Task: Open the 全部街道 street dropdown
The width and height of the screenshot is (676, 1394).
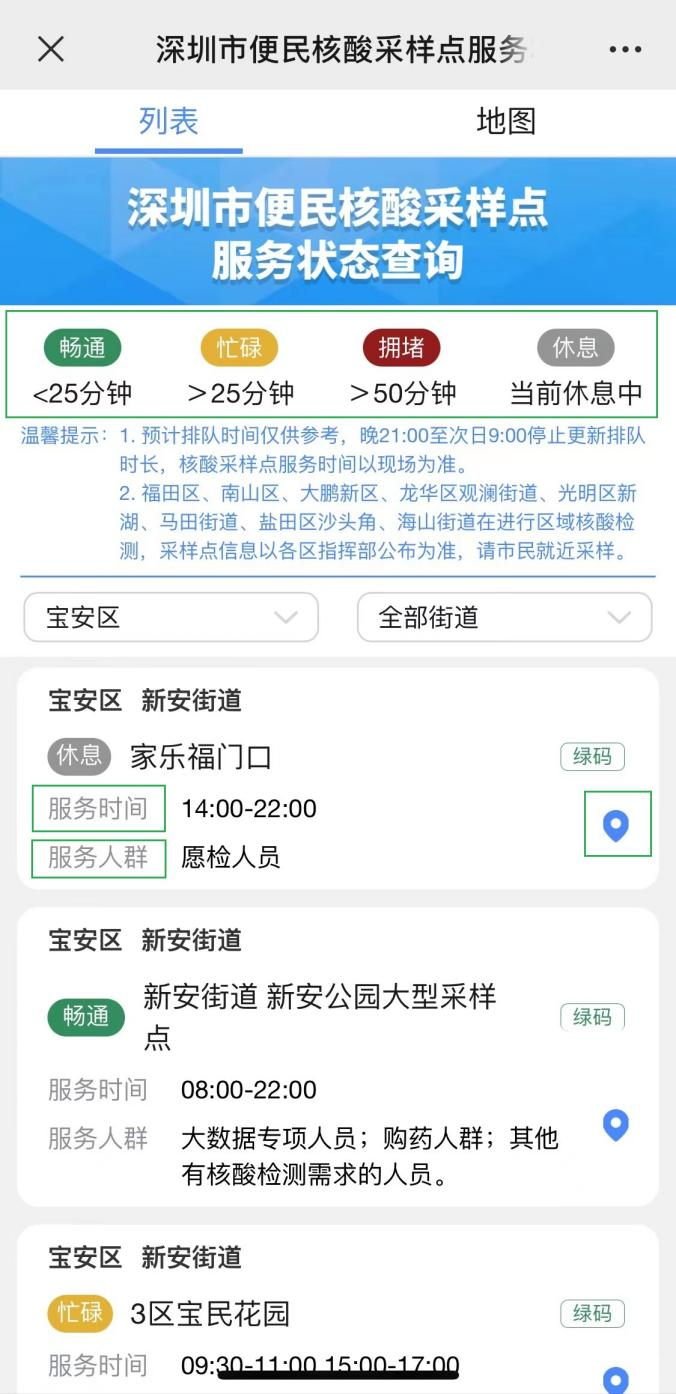Action: click(x=504, y=617)
